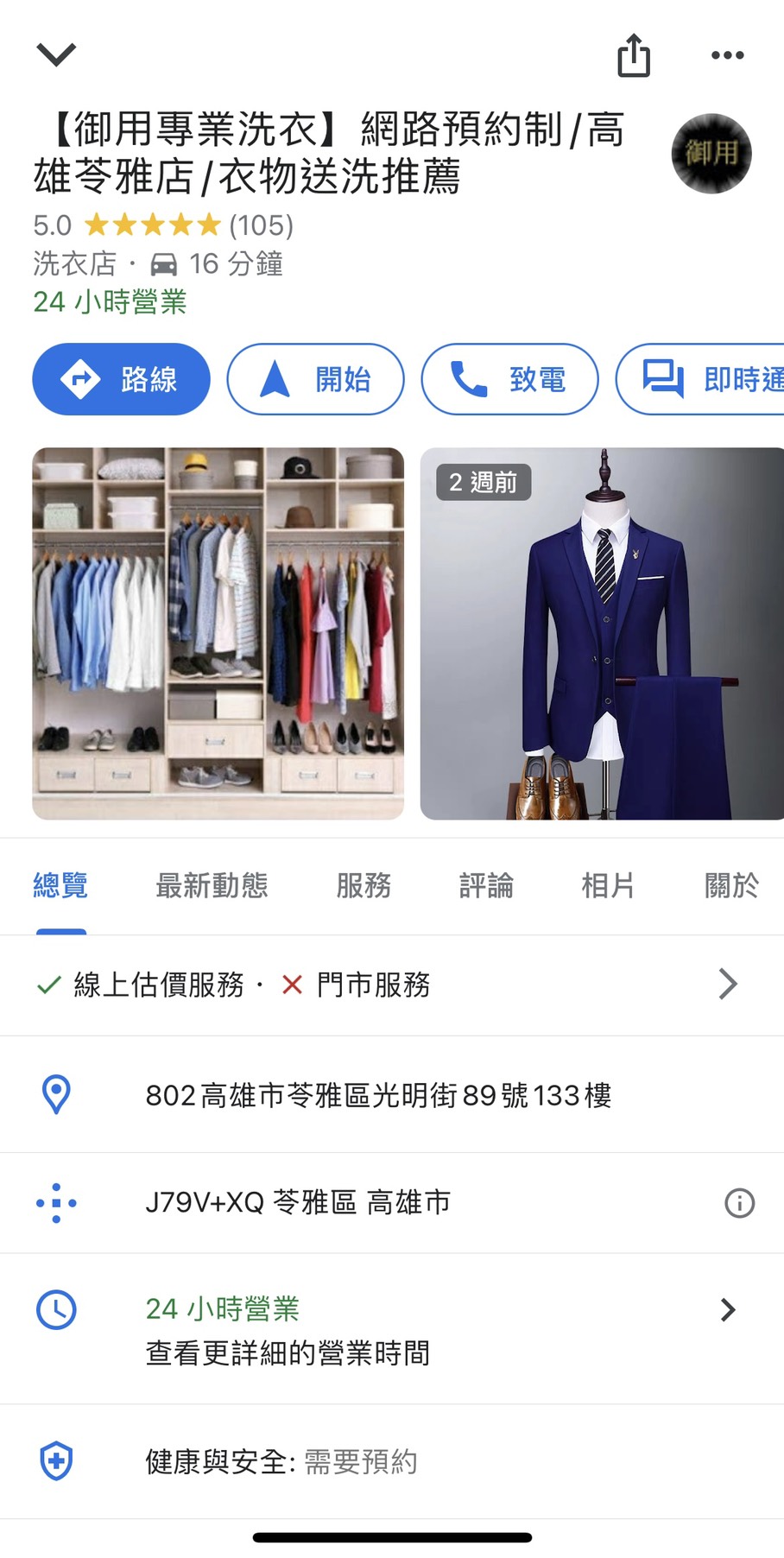
Task: View the wardrobe closet photo
Action: click(218, 633)
